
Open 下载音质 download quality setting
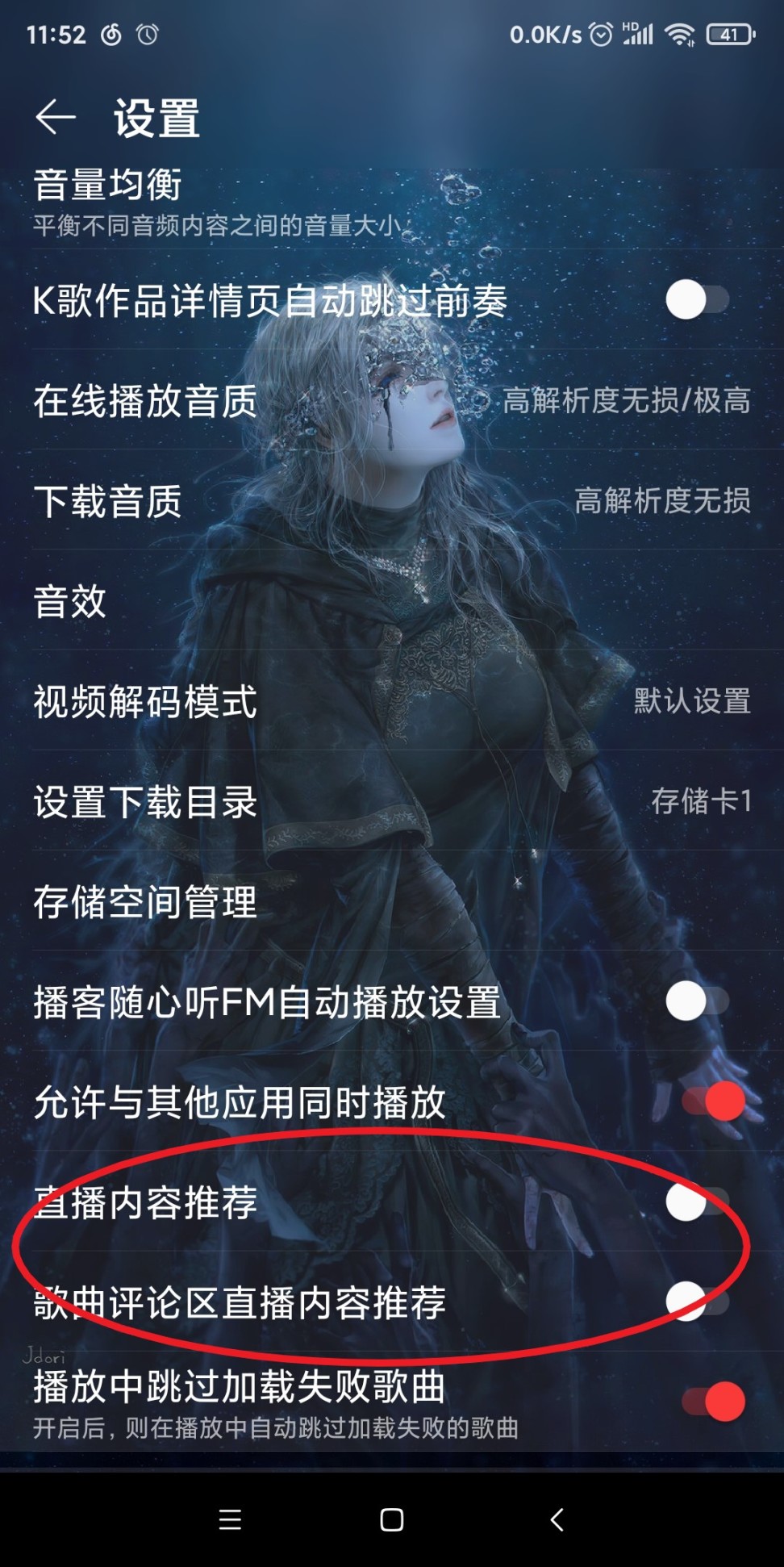click(392, 500)
